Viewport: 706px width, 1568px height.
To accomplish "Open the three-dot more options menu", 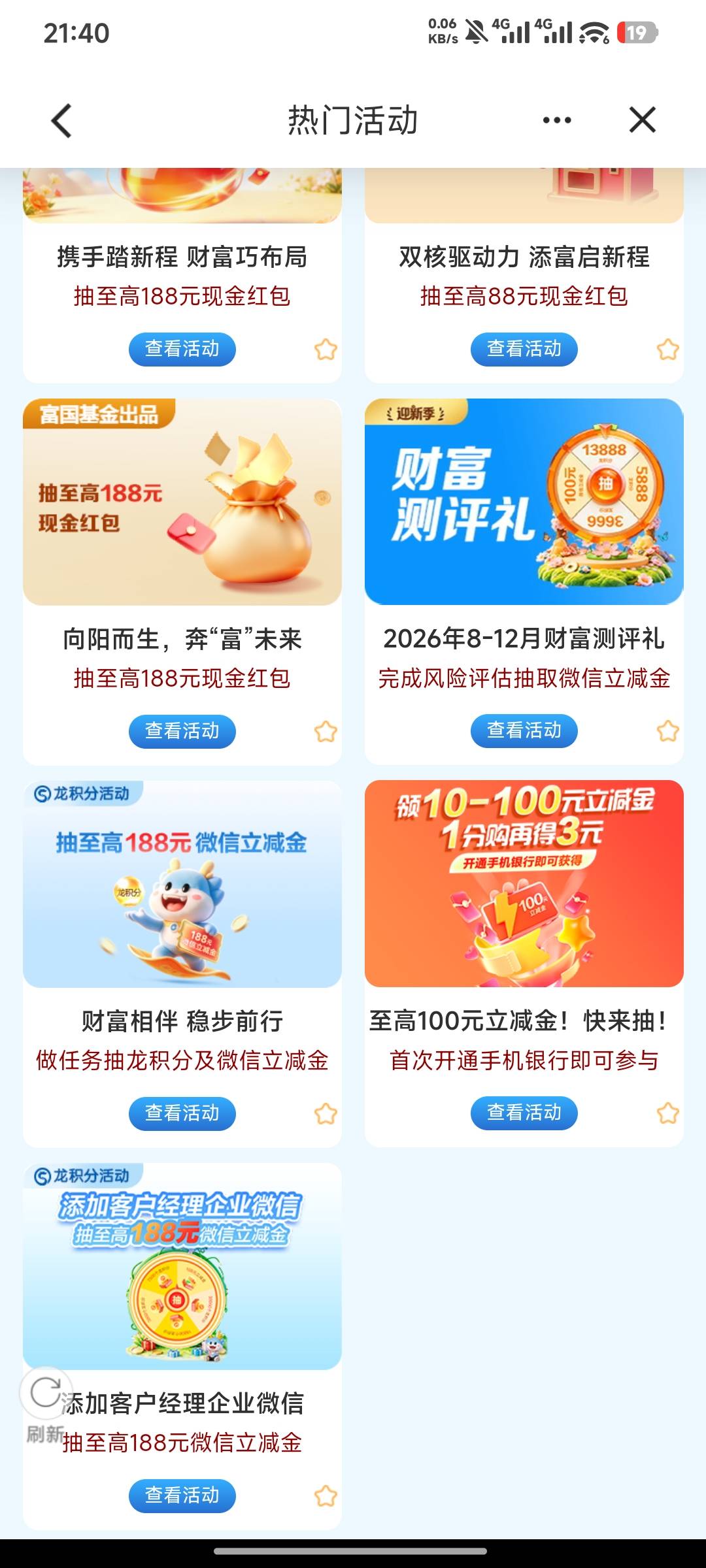I will 557,120.
